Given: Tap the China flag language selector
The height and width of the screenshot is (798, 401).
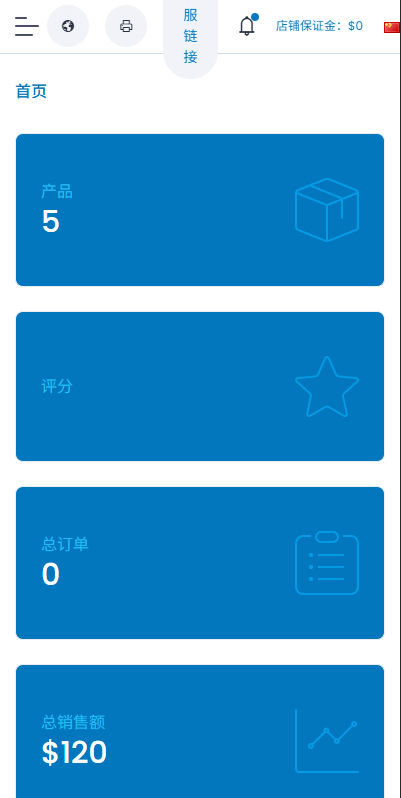Looking at the screenshot, I should 392,27.
